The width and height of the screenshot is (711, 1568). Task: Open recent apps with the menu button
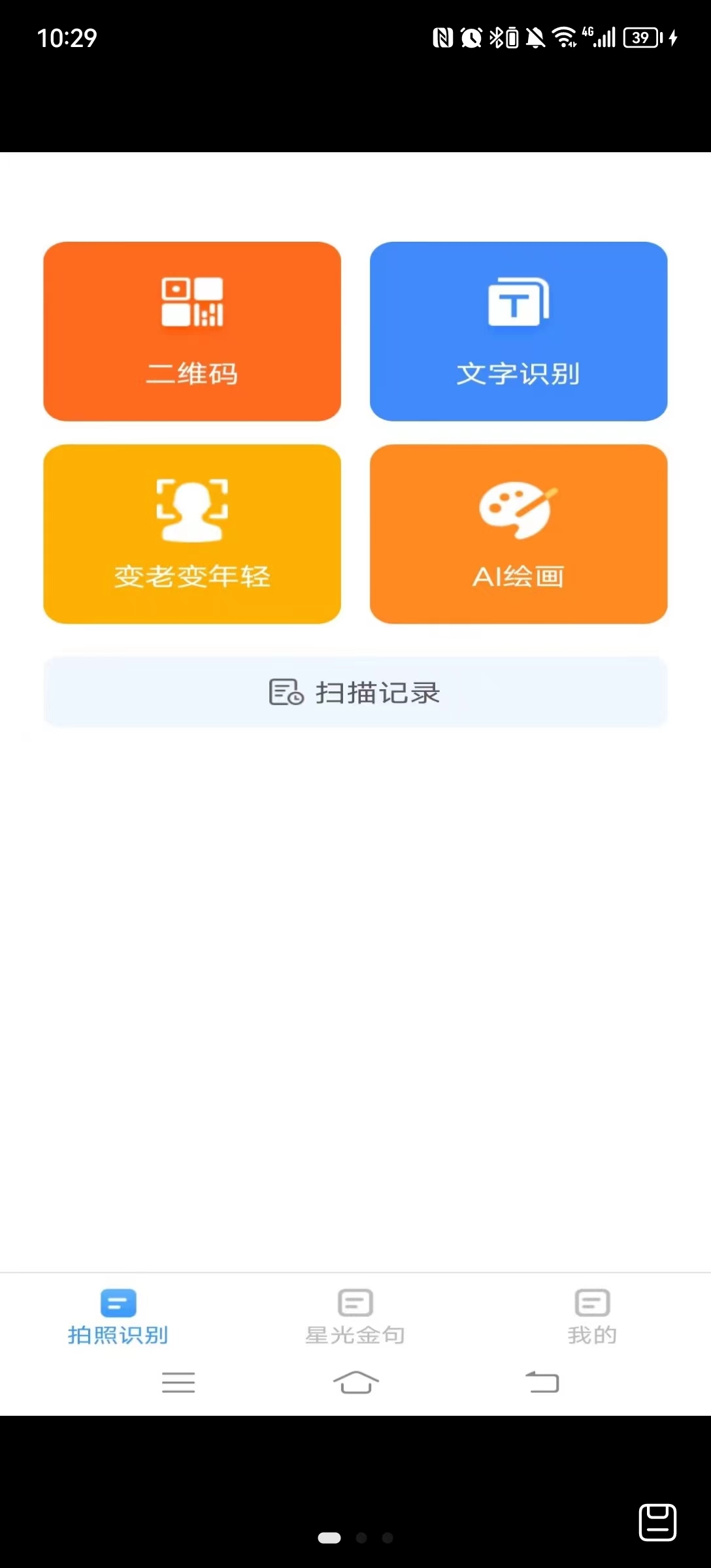point(179,1383)
